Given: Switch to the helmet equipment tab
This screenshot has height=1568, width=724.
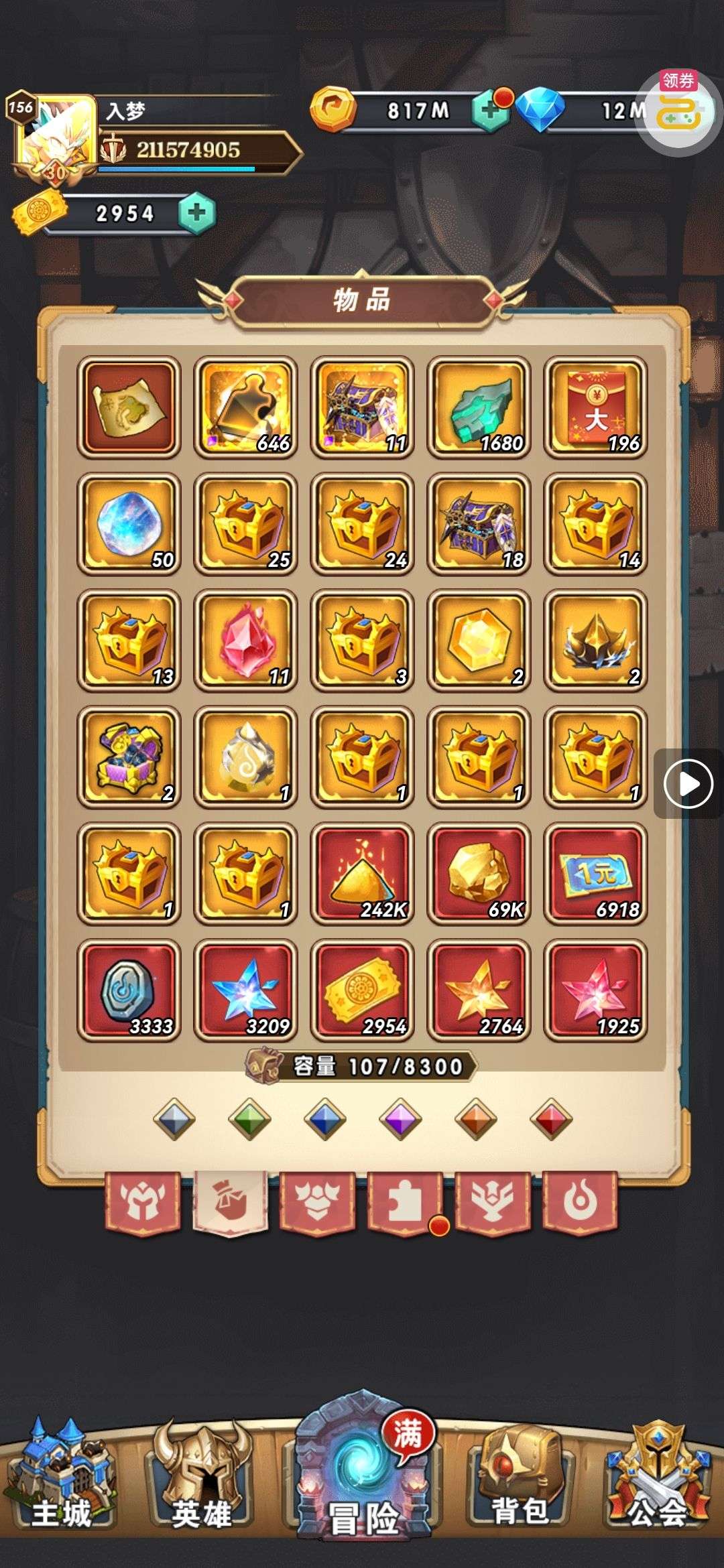Looking at the screenshot, I should click(x=143, y=1201).
